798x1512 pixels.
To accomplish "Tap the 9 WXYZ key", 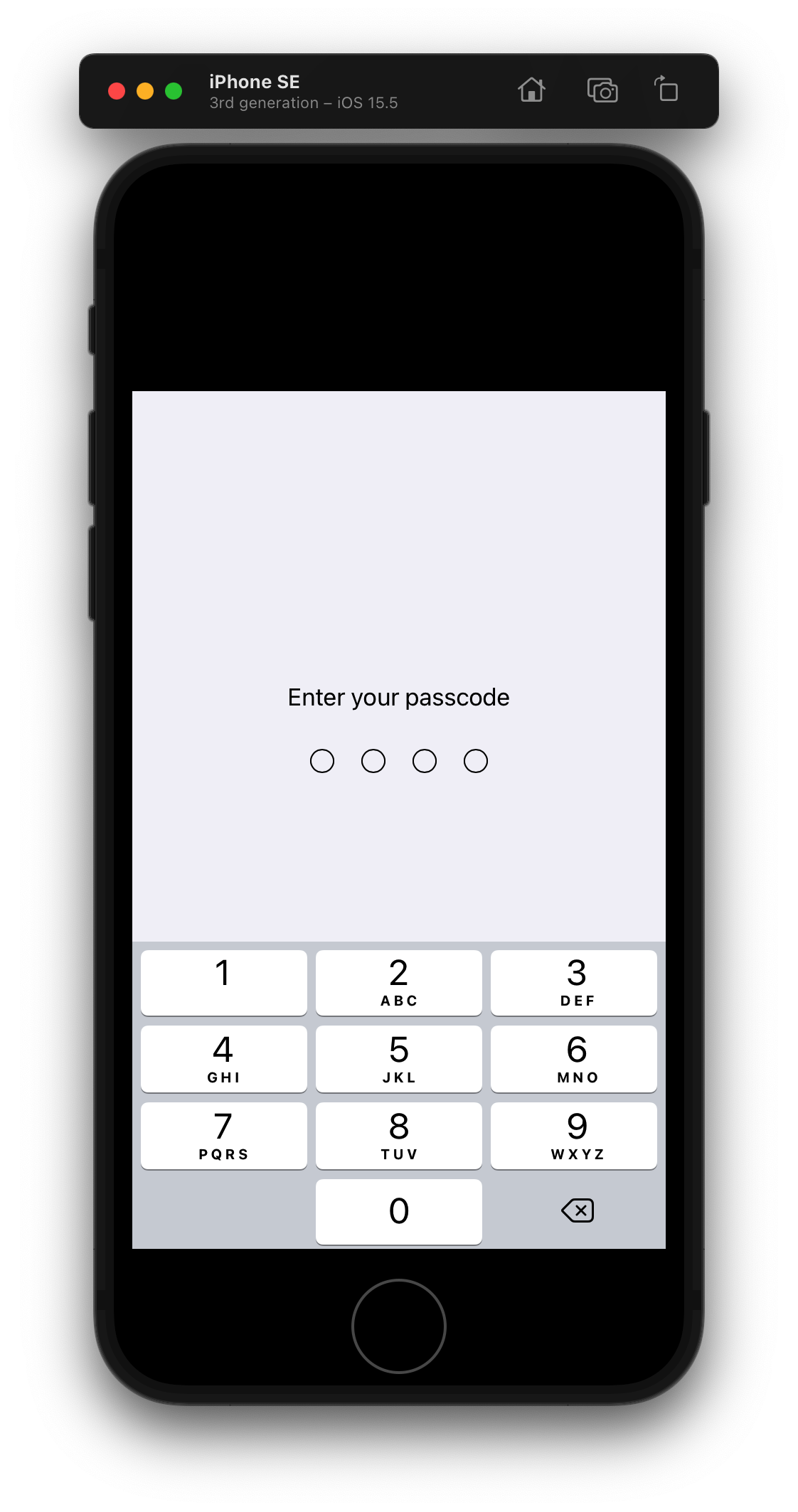I will [x=573, y=1135].
